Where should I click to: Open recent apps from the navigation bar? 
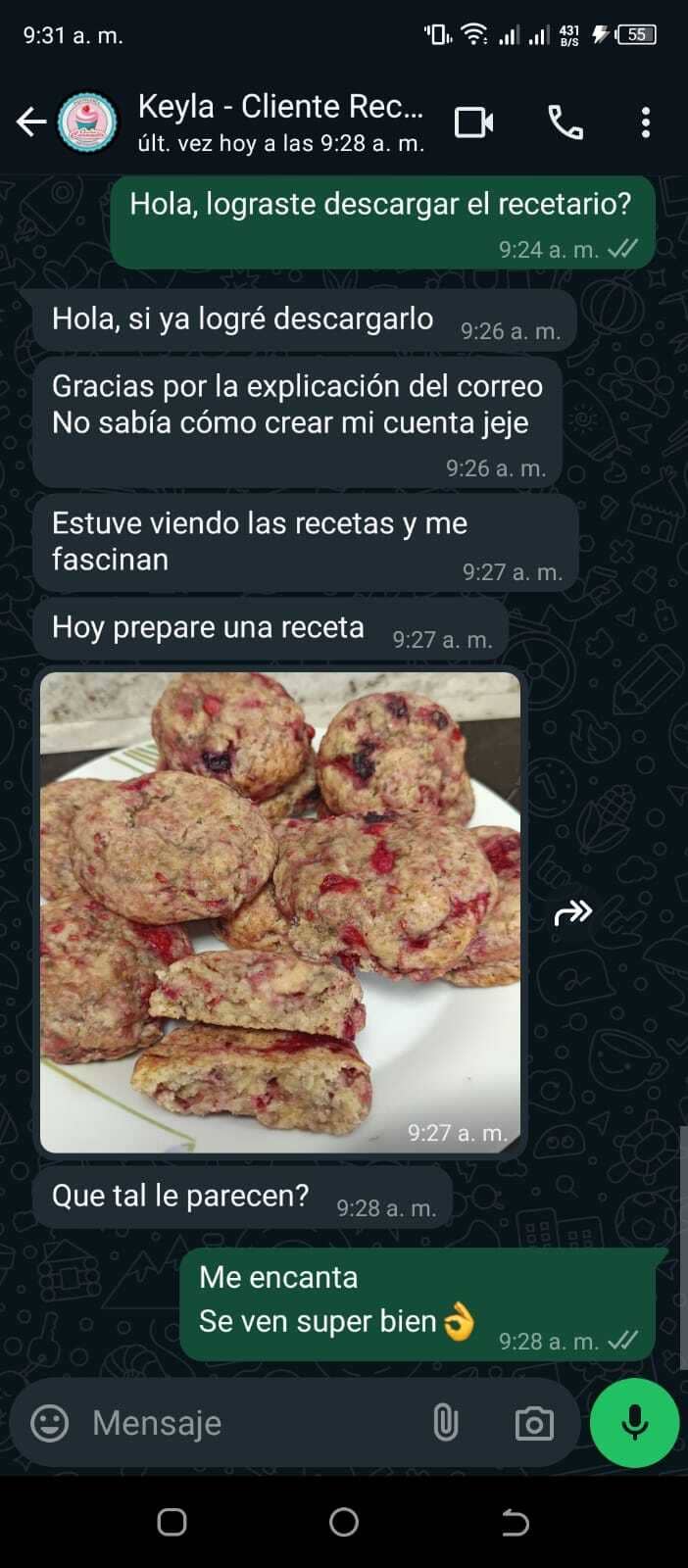tap(172, 1522)
